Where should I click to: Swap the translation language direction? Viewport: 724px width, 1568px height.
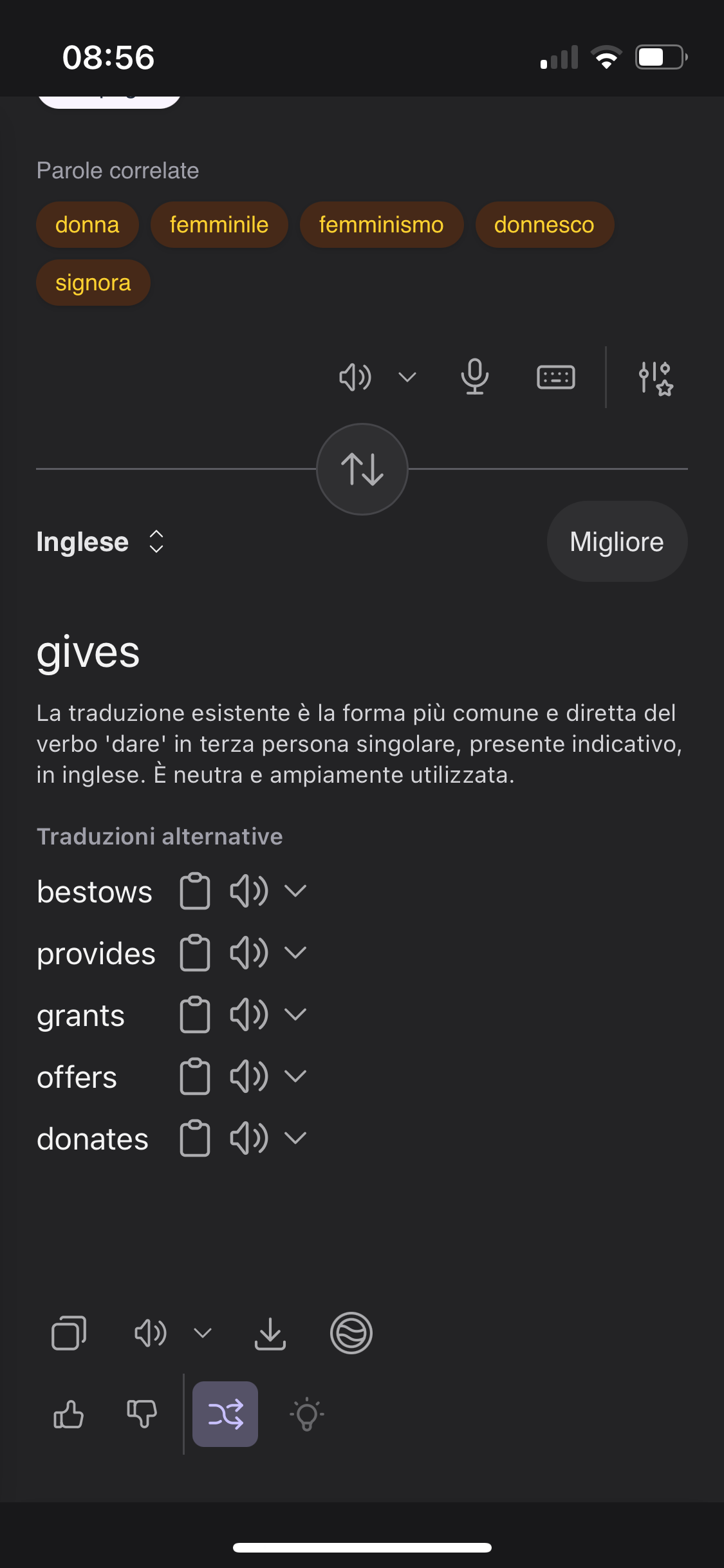coord(362,468)
